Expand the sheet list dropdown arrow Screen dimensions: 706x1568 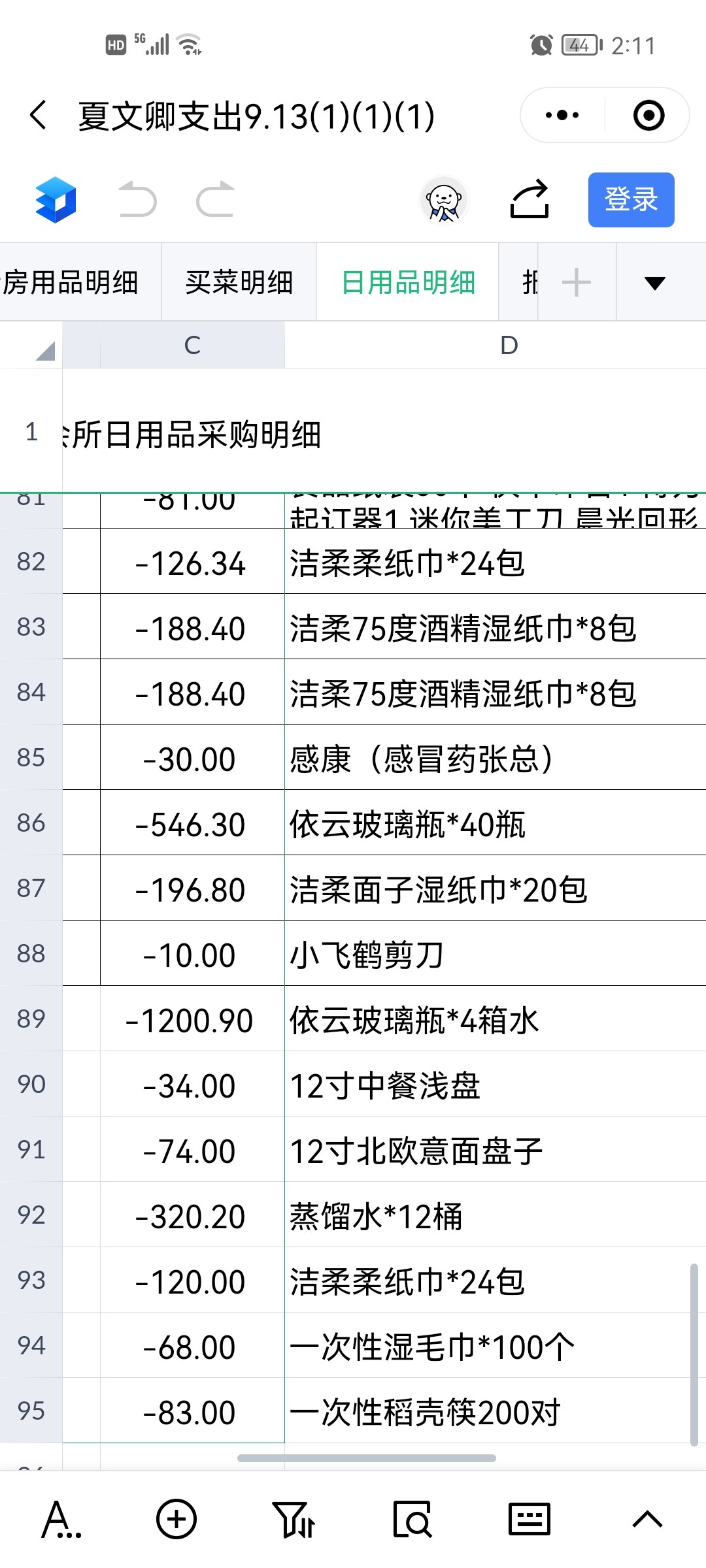[655, 283]
